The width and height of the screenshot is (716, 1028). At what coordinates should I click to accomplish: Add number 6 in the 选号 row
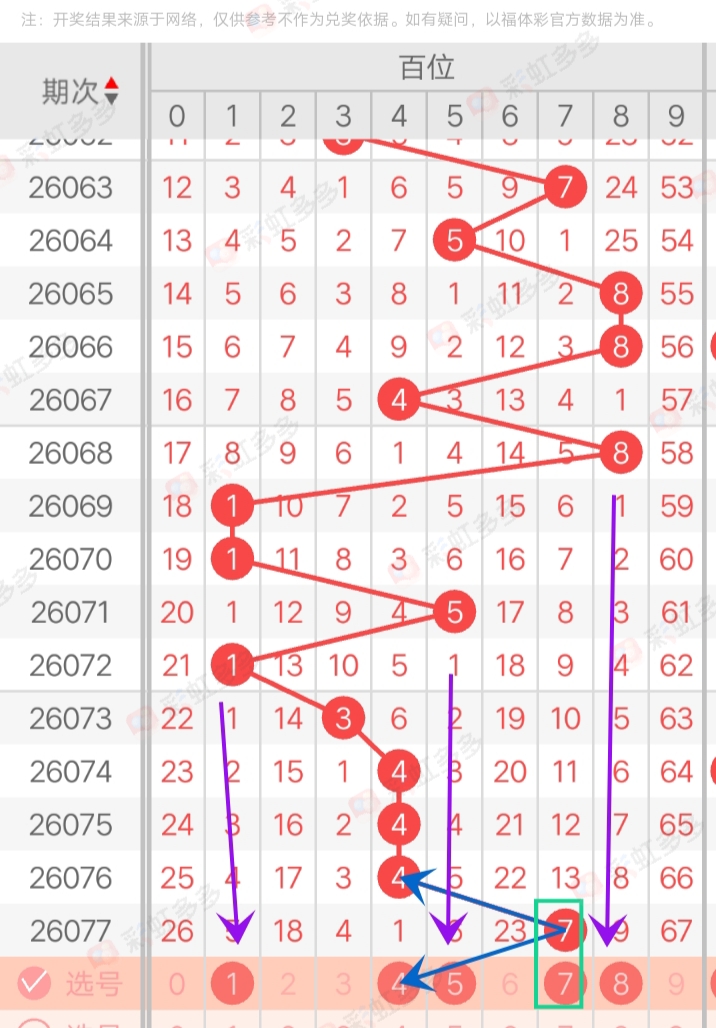coord(510,985)
